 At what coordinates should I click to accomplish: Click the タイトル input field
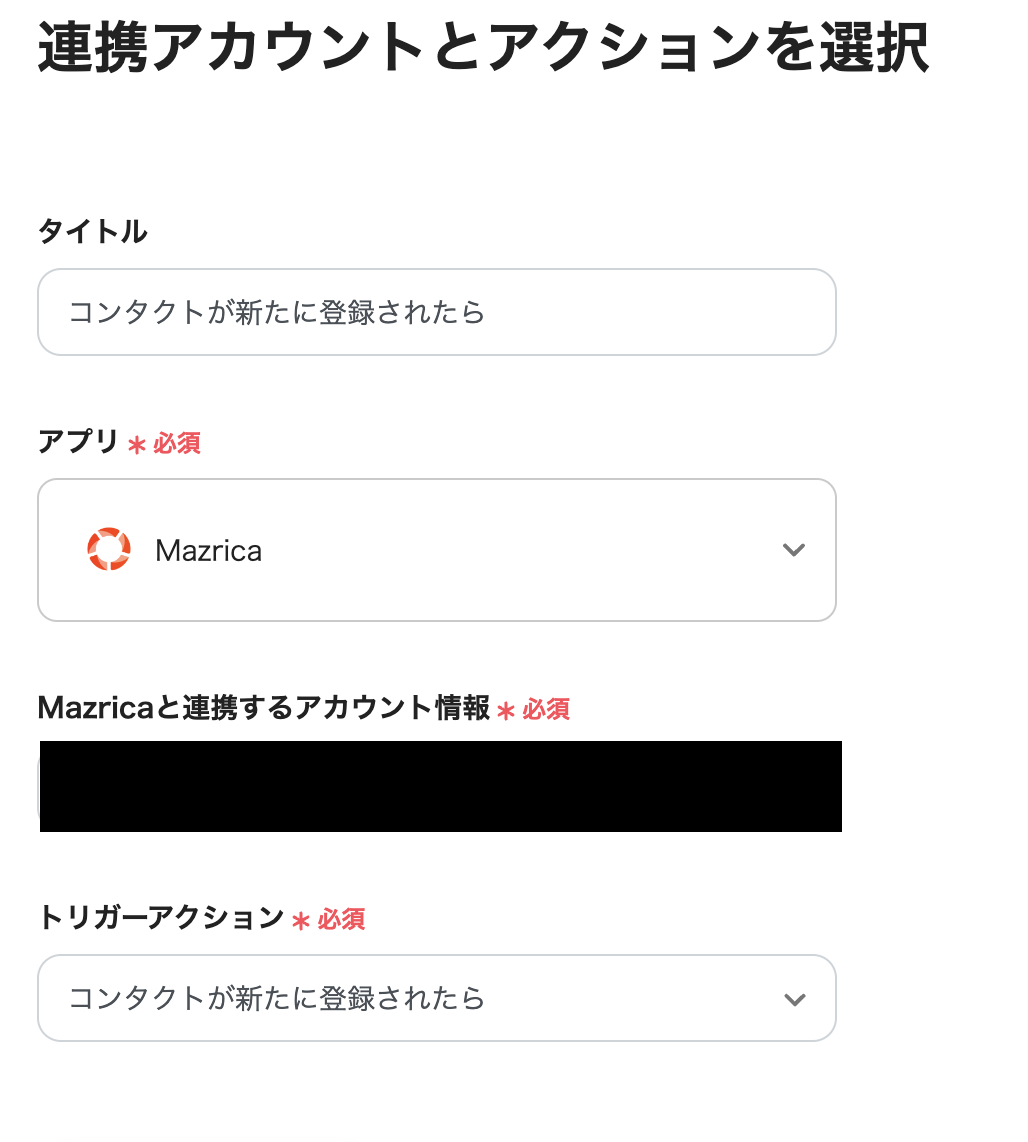pos(437,311)
